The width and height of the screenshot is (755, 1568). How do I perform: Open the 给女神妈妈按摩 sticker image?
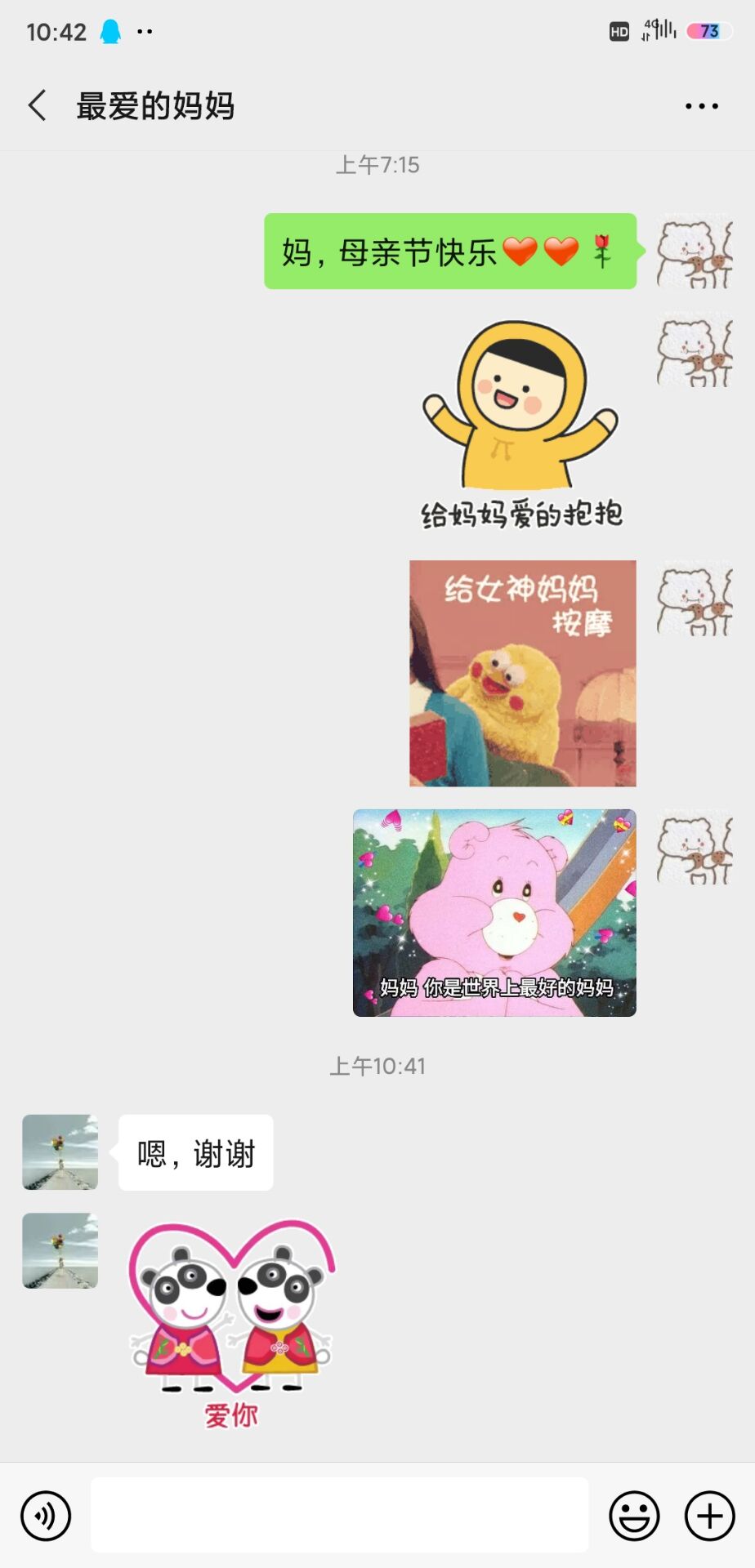[x=522, y=673]
